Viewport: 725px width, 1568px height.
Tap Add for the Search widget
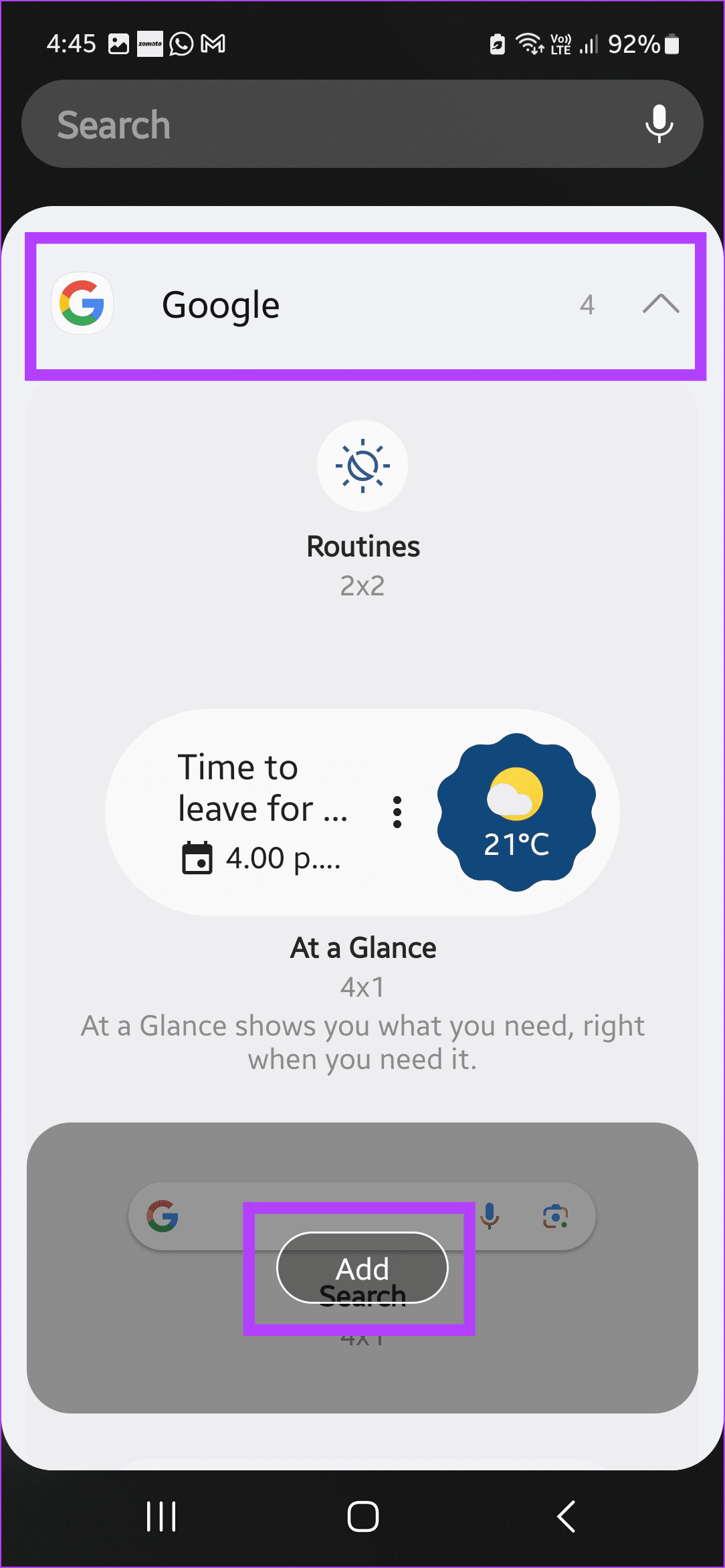362,1268
